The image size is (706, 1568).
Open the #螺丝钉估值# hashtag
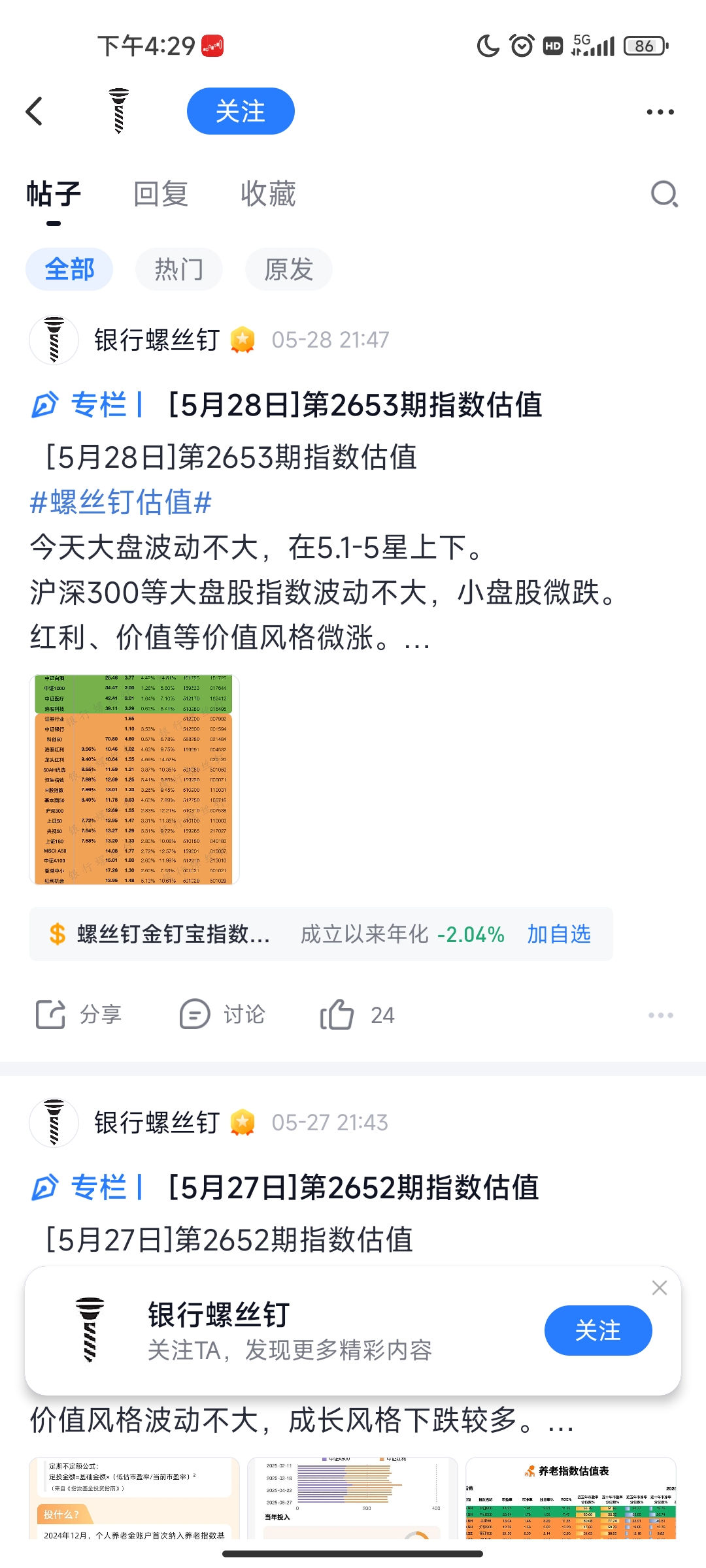(121, 502)
